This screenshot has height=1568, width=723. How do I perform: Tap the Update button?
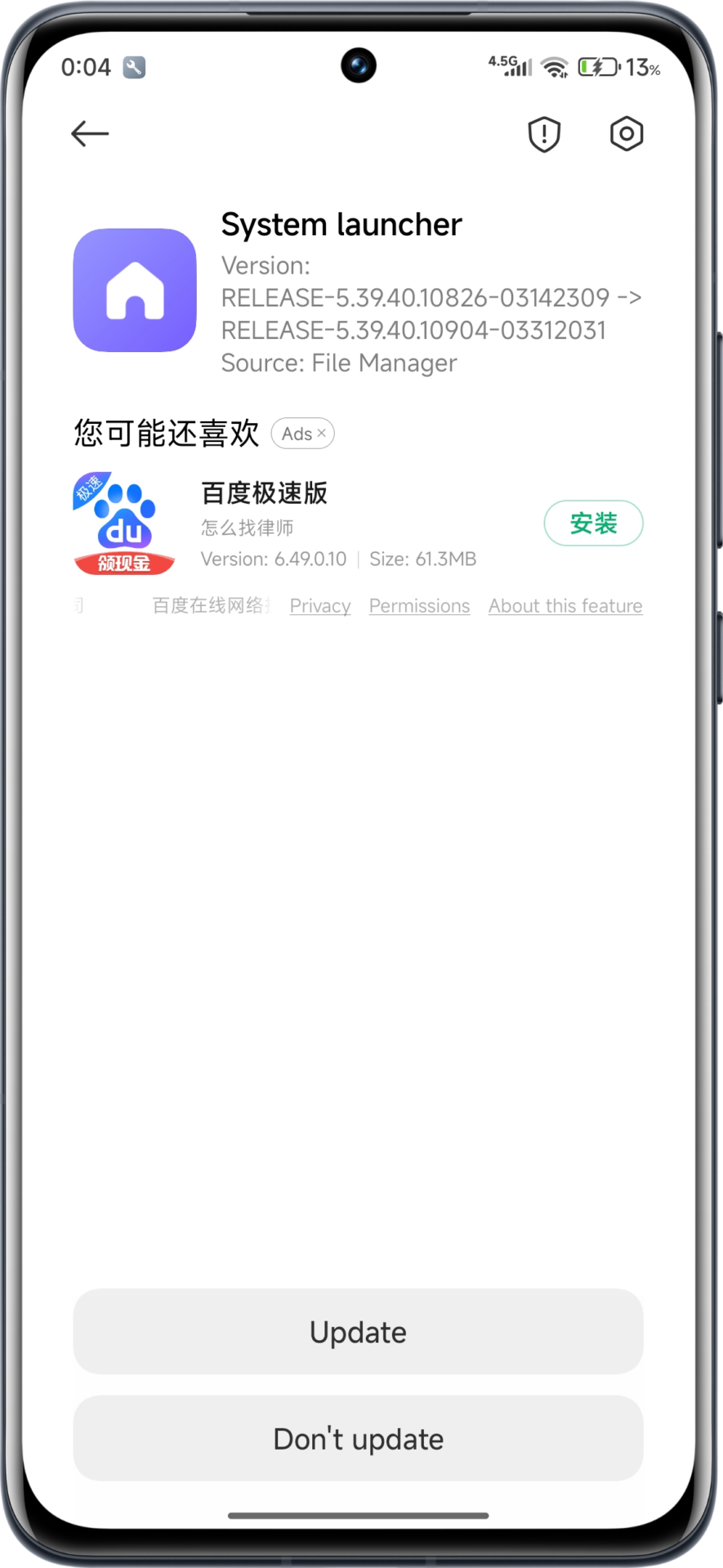coord(358,1332)
